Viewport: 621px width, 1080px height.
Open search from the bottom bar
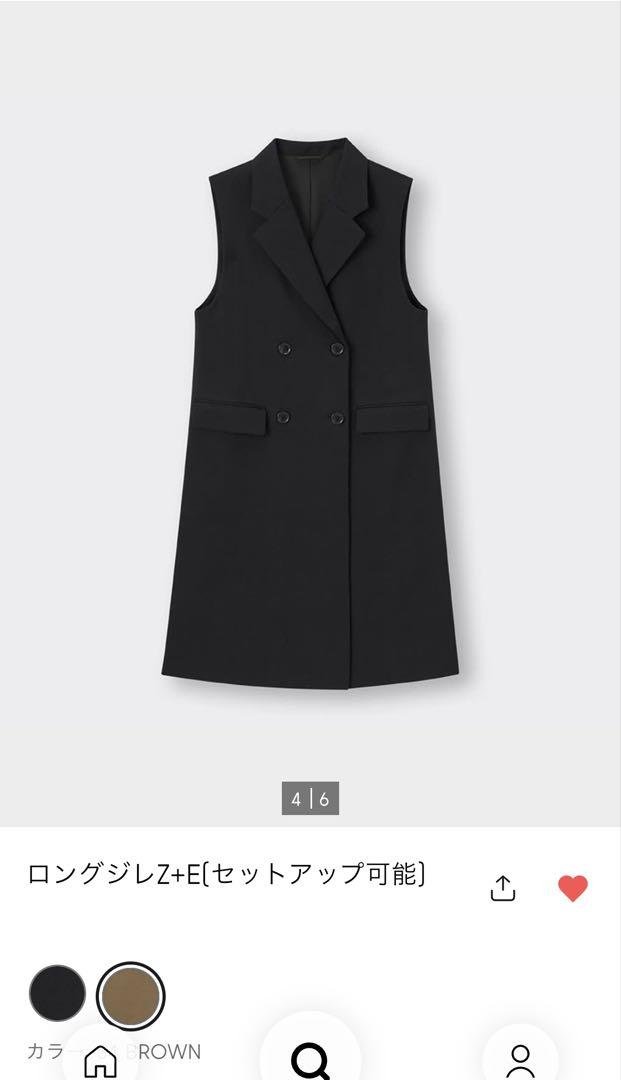309,1057
